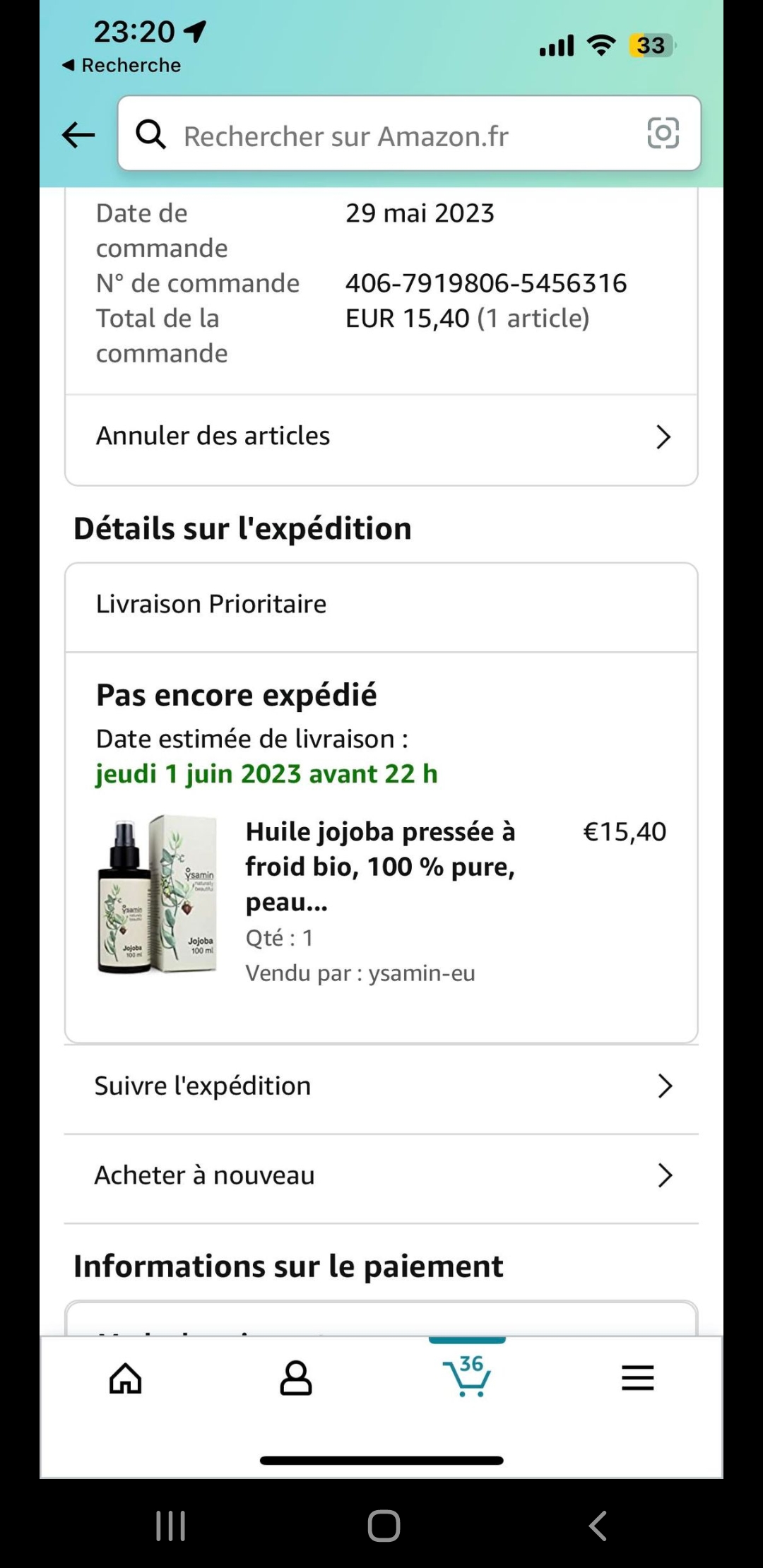Go back using the top arrow
The width and height of the screenshot is (763, 1568).
[78, 134]
